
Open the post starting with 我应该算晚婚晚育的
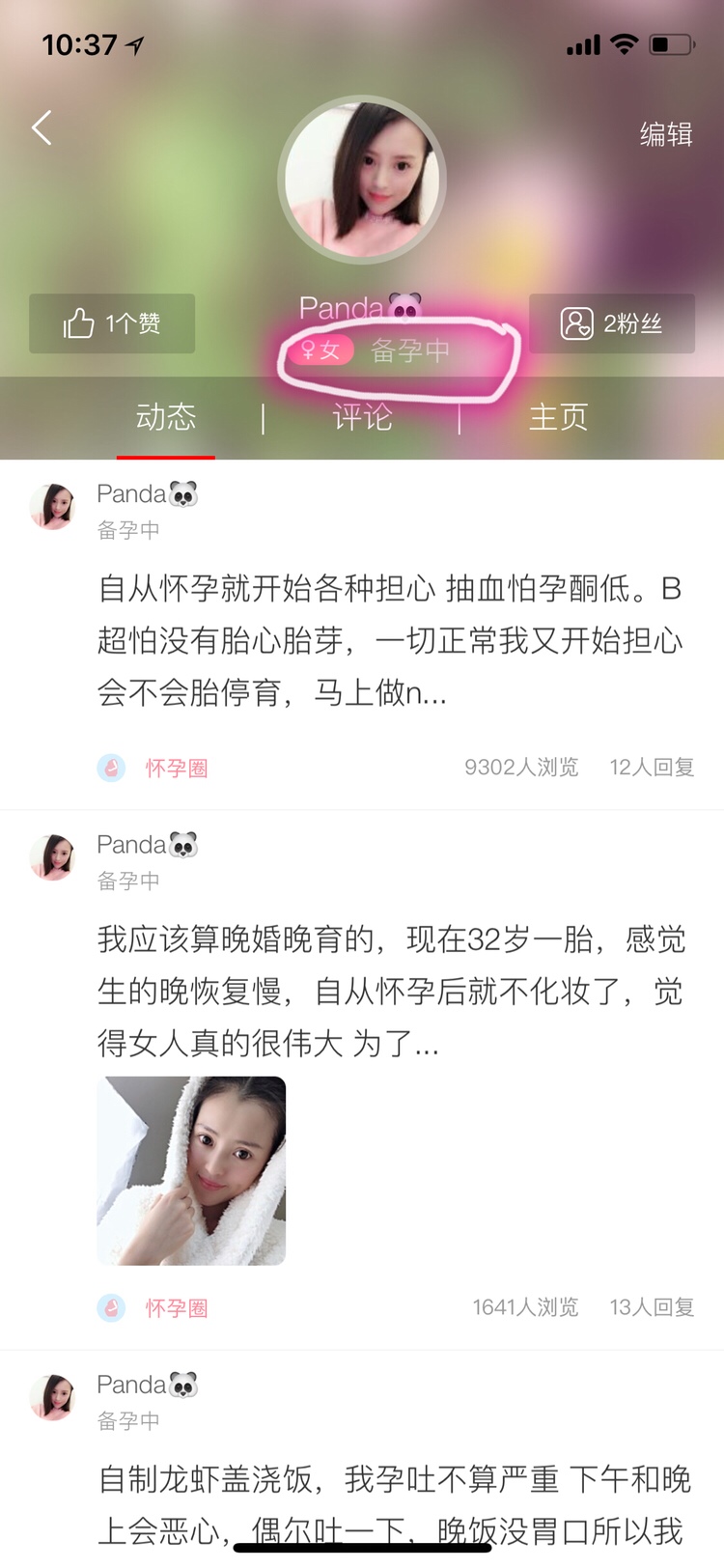[x=390, y=991]
